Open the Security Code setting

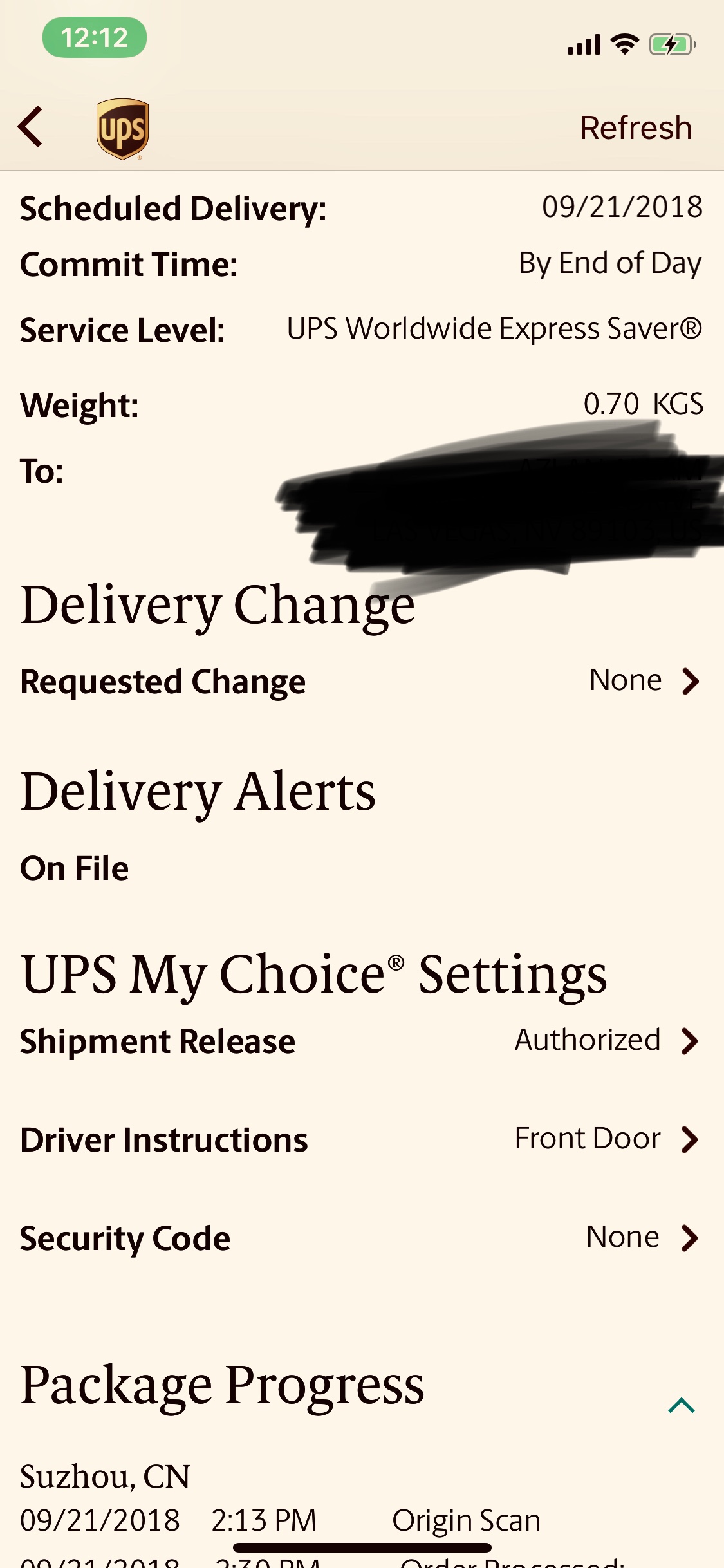[x=362, y=1238]
